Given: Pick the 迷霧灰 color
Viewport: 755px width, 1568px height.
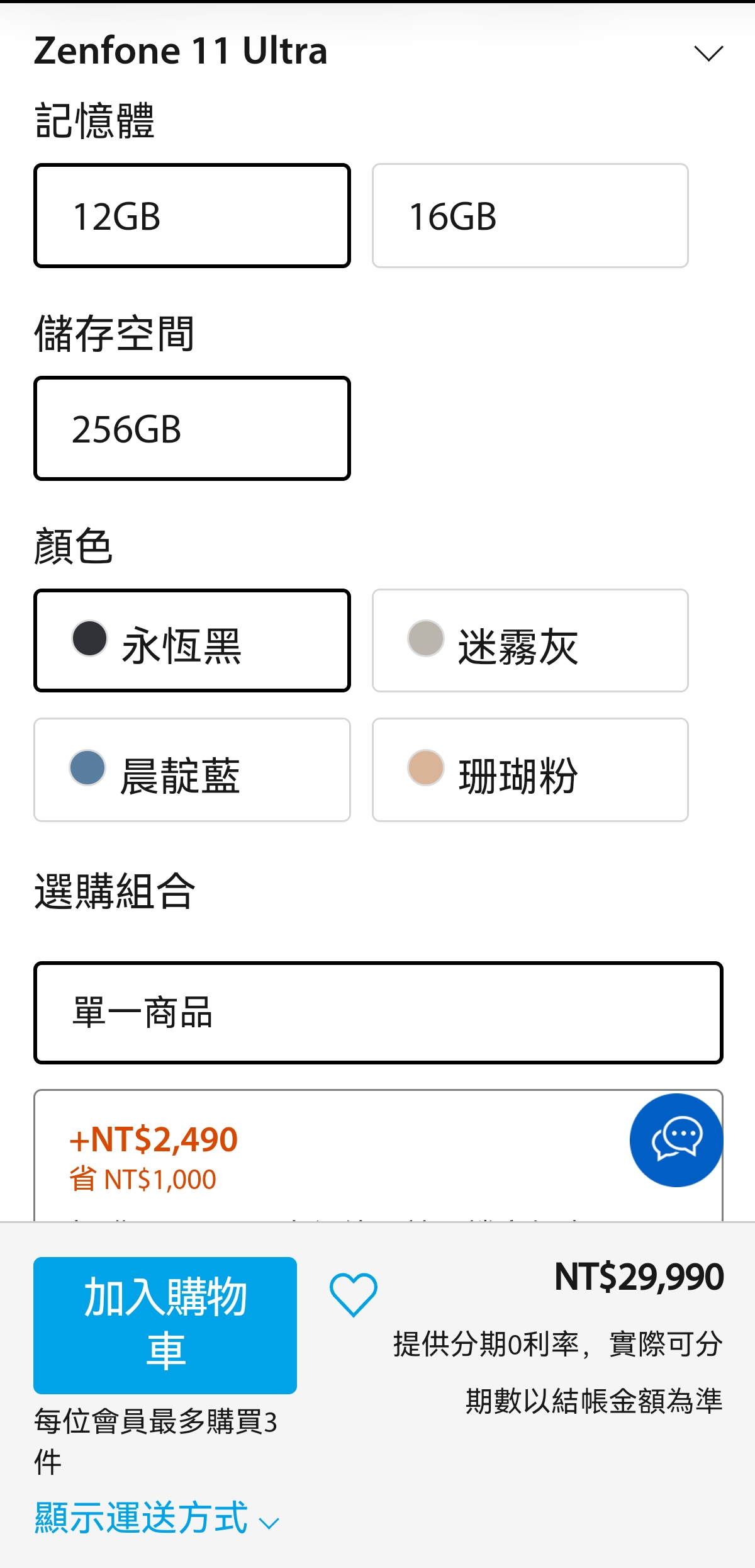Looking at the screenshot, I should coord(530,641).
